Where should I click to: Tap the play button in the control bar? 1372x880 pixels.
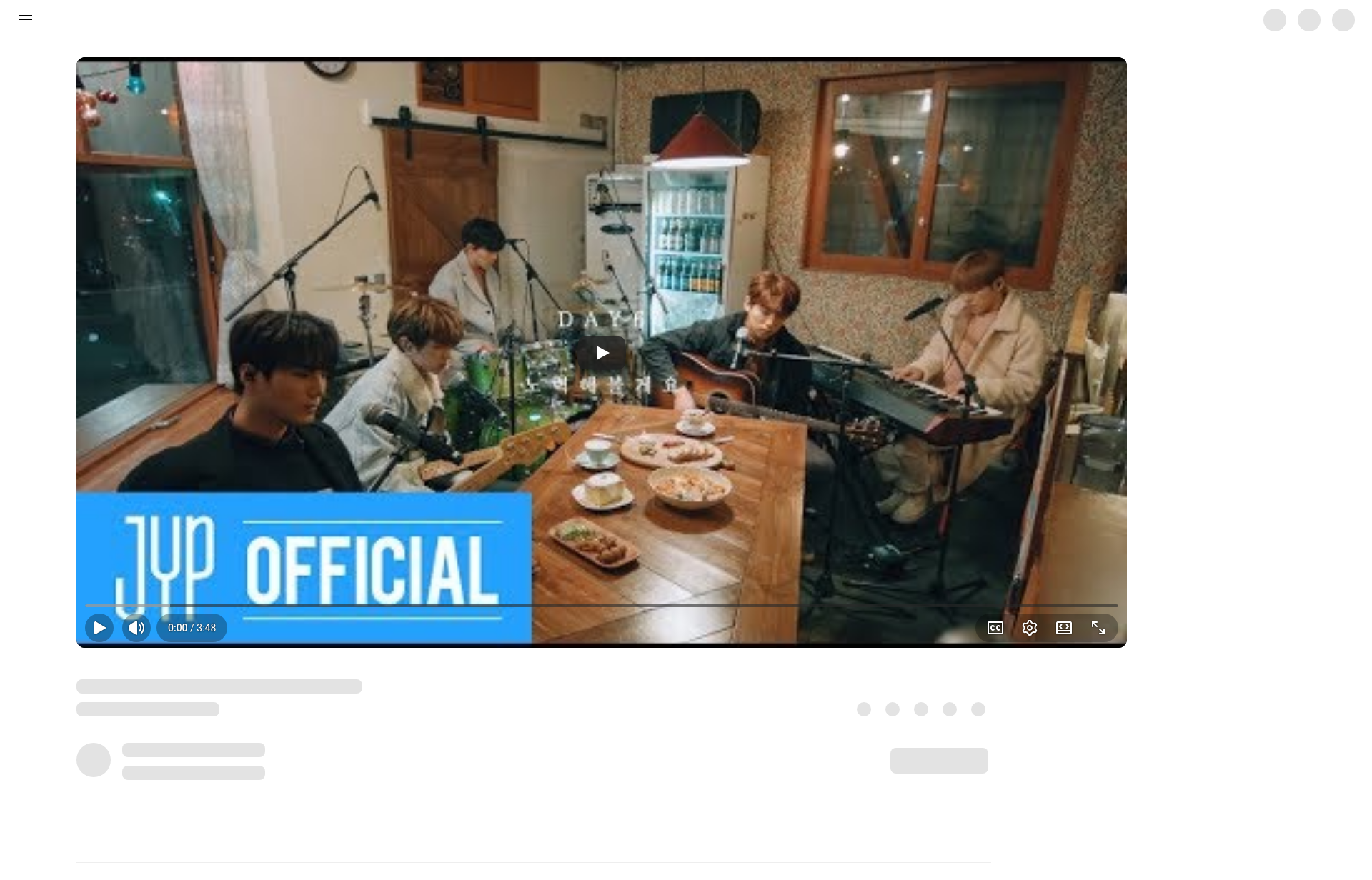99,628
